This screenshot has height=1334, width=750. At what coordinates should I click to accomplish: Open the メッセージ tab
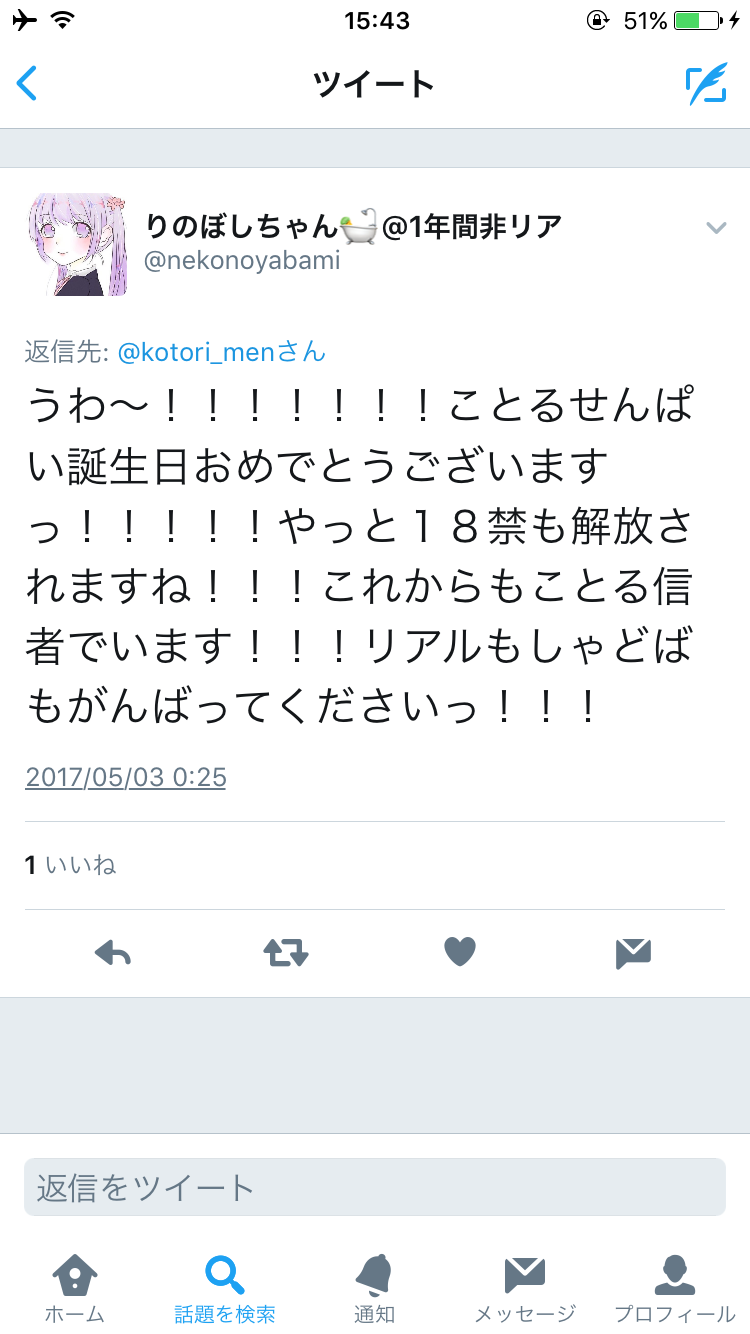pos(525,1290)
